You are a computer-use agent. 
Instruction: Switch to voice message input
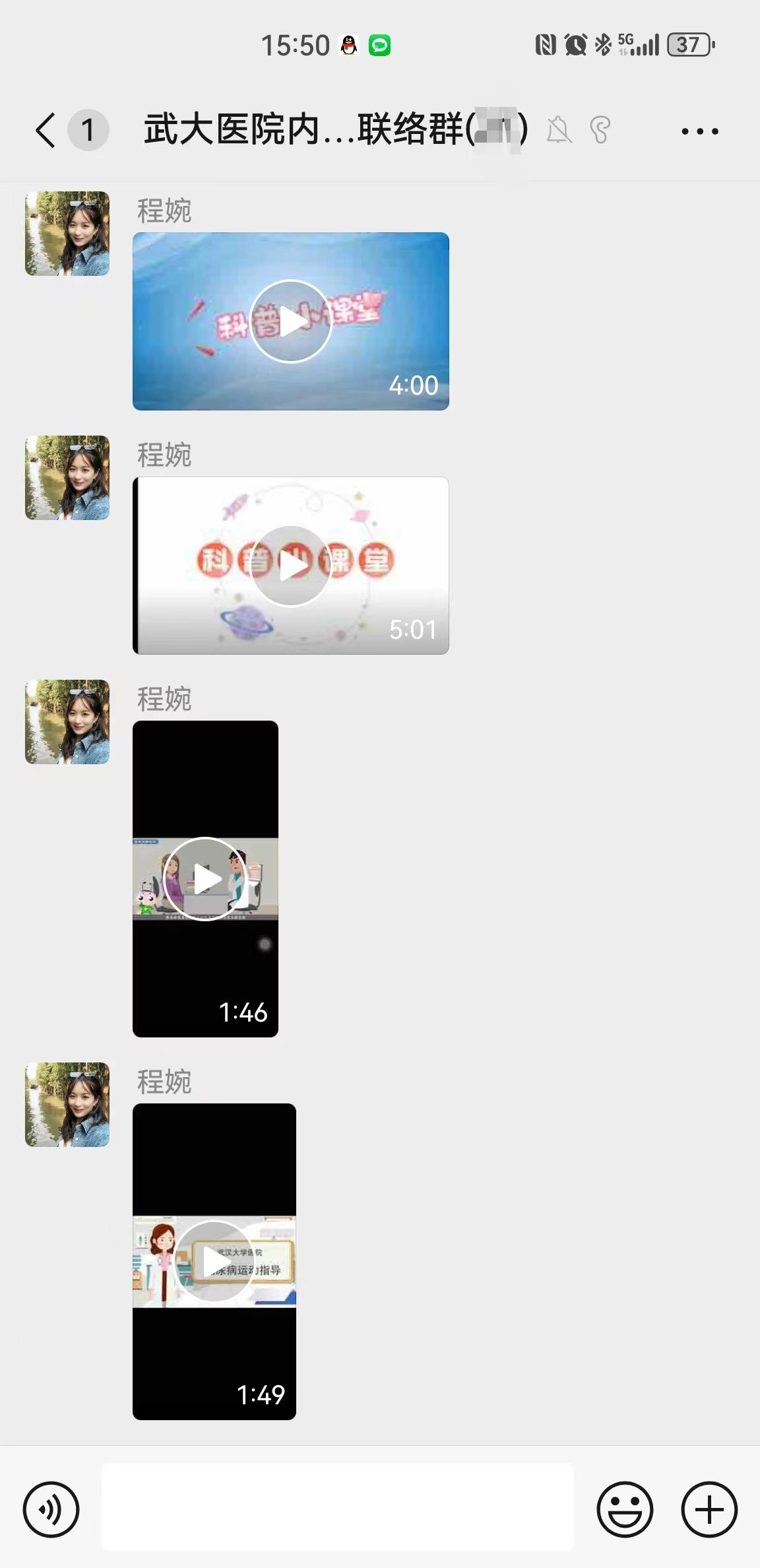point(51,1509)
